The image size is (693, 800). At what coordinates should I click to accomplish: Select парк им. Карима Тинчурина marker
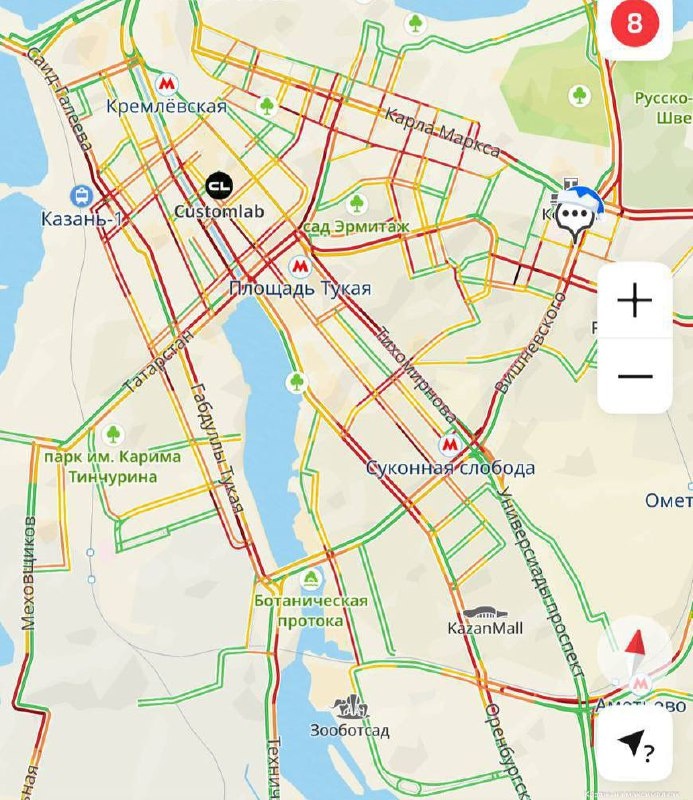113,434
